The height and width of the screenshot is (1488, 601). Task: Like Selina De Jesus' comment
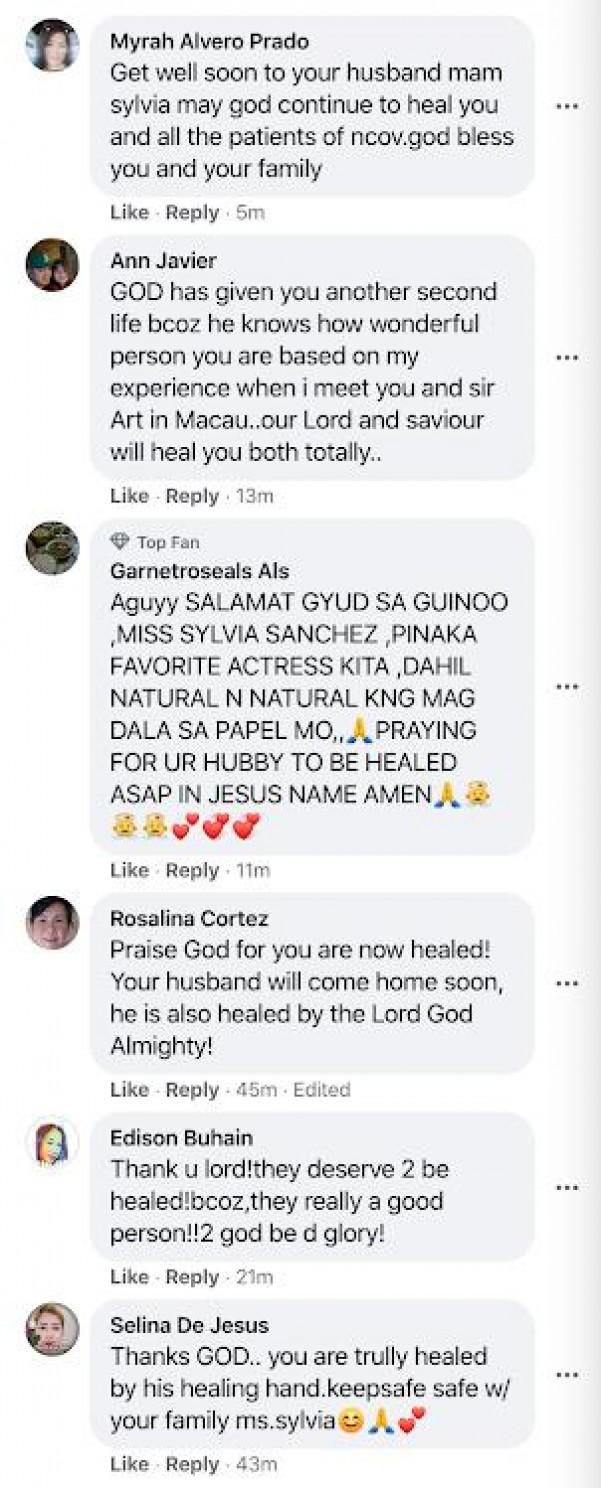[x=129, y=1465]
